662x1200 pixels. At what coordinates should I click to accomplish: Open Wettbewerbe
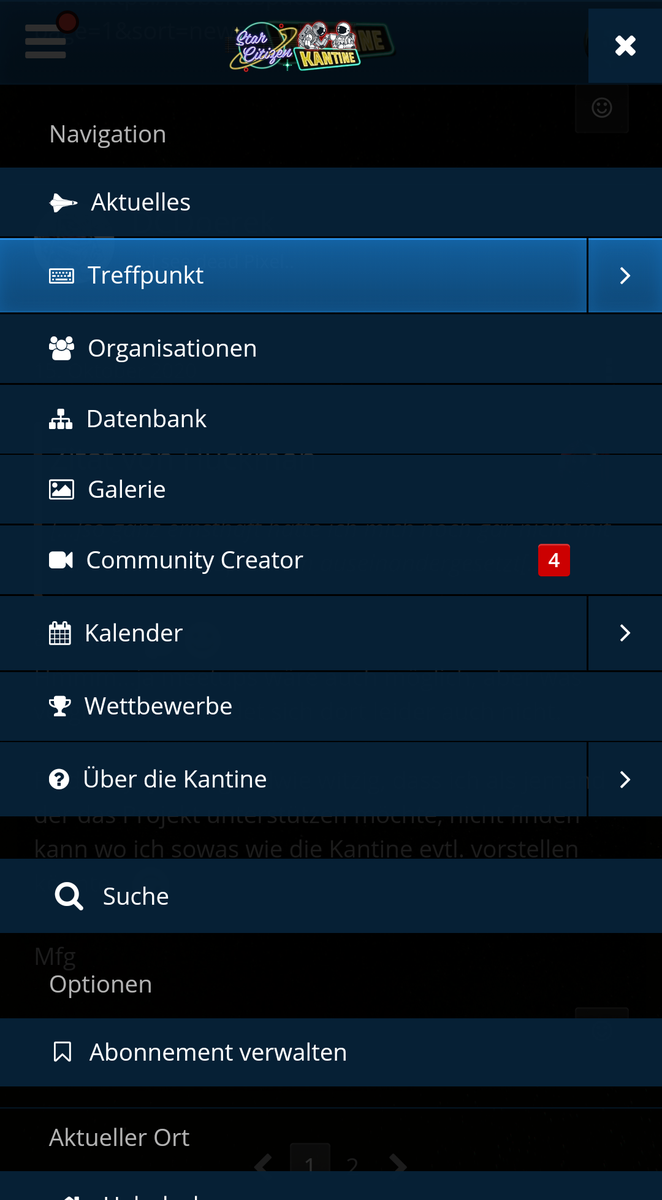tap(158, 706)
